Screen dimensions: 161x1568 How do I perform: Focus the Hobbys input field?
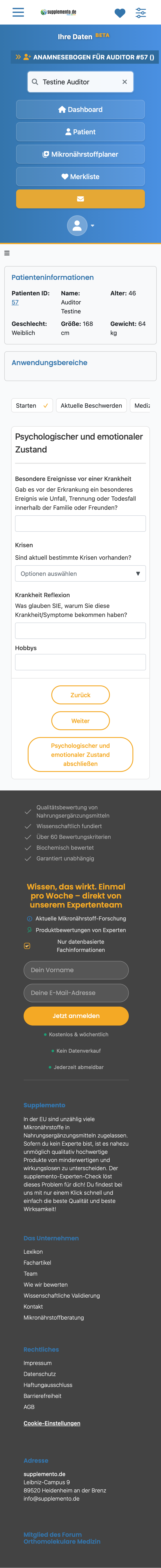coord(80,662)
